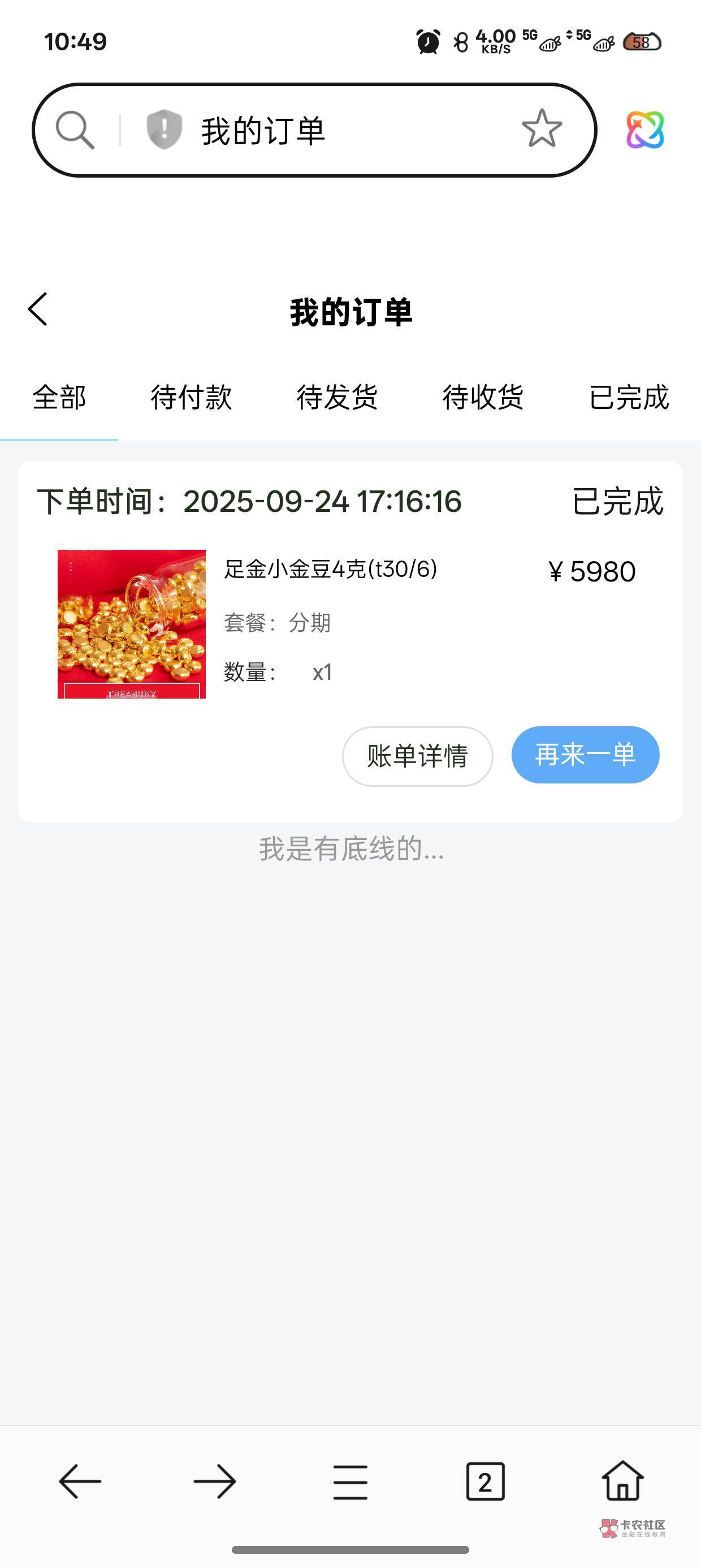
Task: Open the colorful browser assistant icon
Action: (645, 130)
